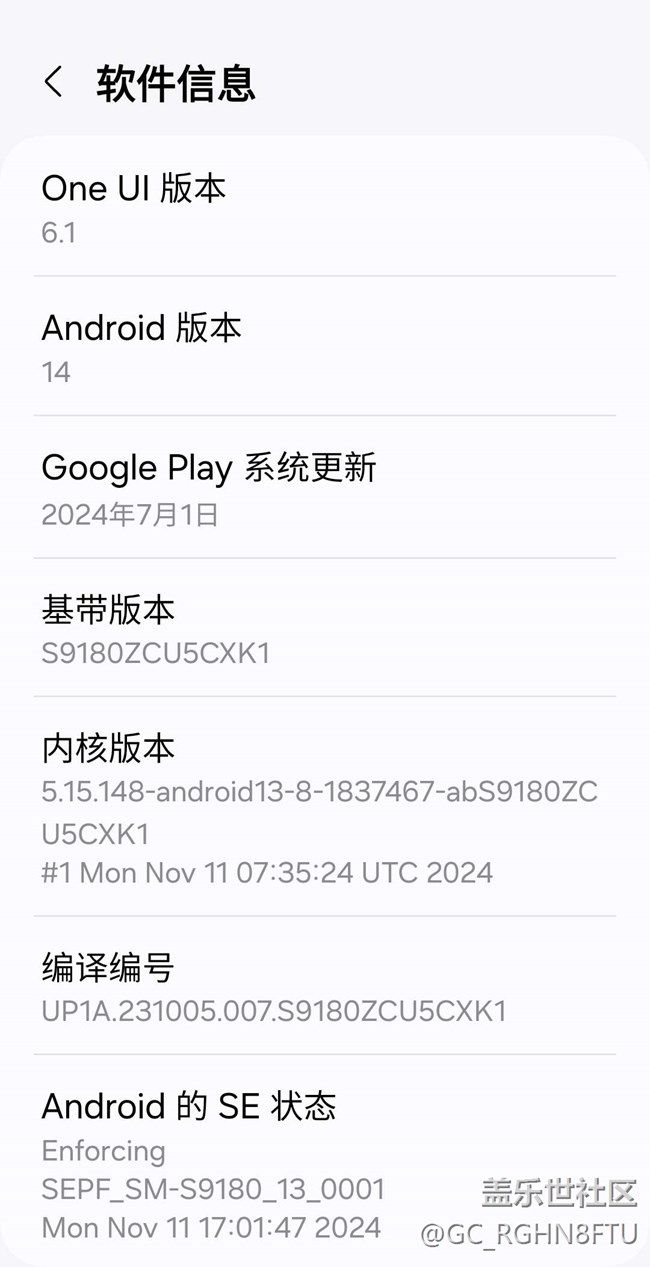Tap the 编译编号 build number row

click(x=324, y=986)
